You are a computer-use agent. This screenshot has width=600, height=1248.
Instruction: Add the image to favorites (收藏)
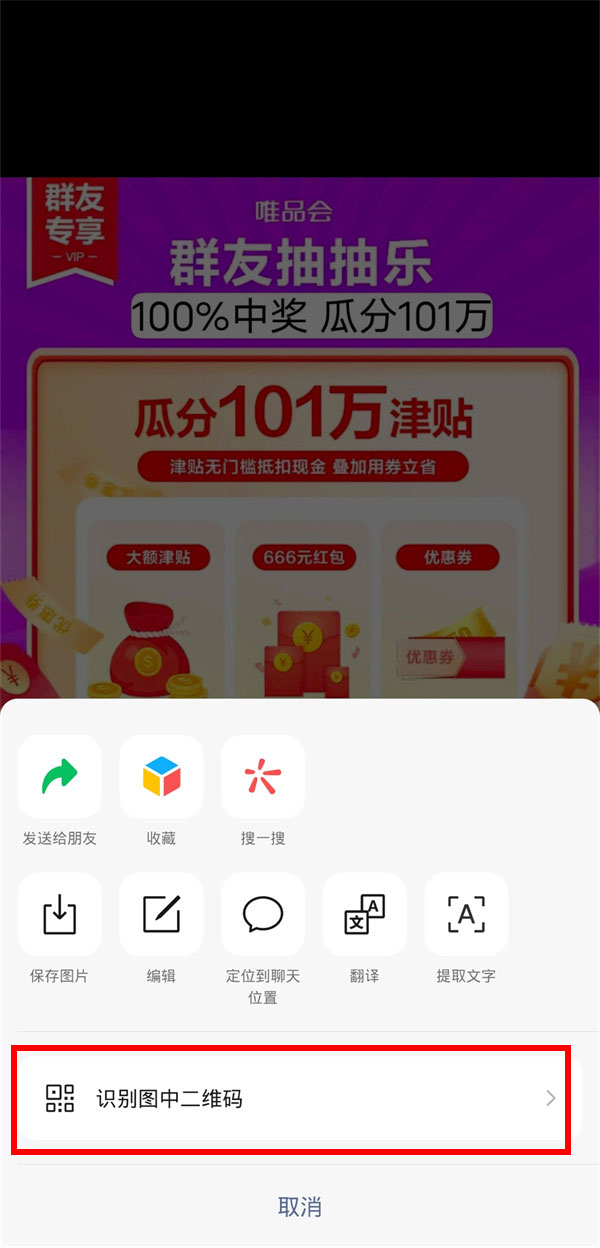(161, 777)
